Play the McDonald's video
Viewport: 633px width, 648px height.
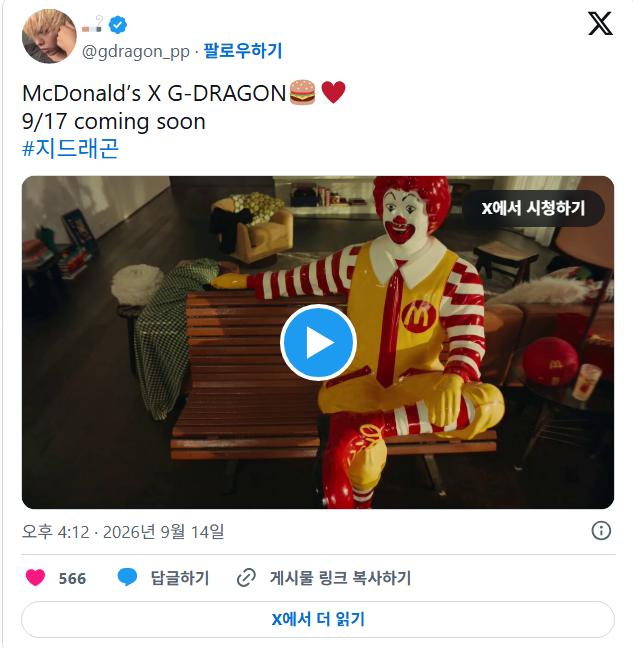pos(318,343)
